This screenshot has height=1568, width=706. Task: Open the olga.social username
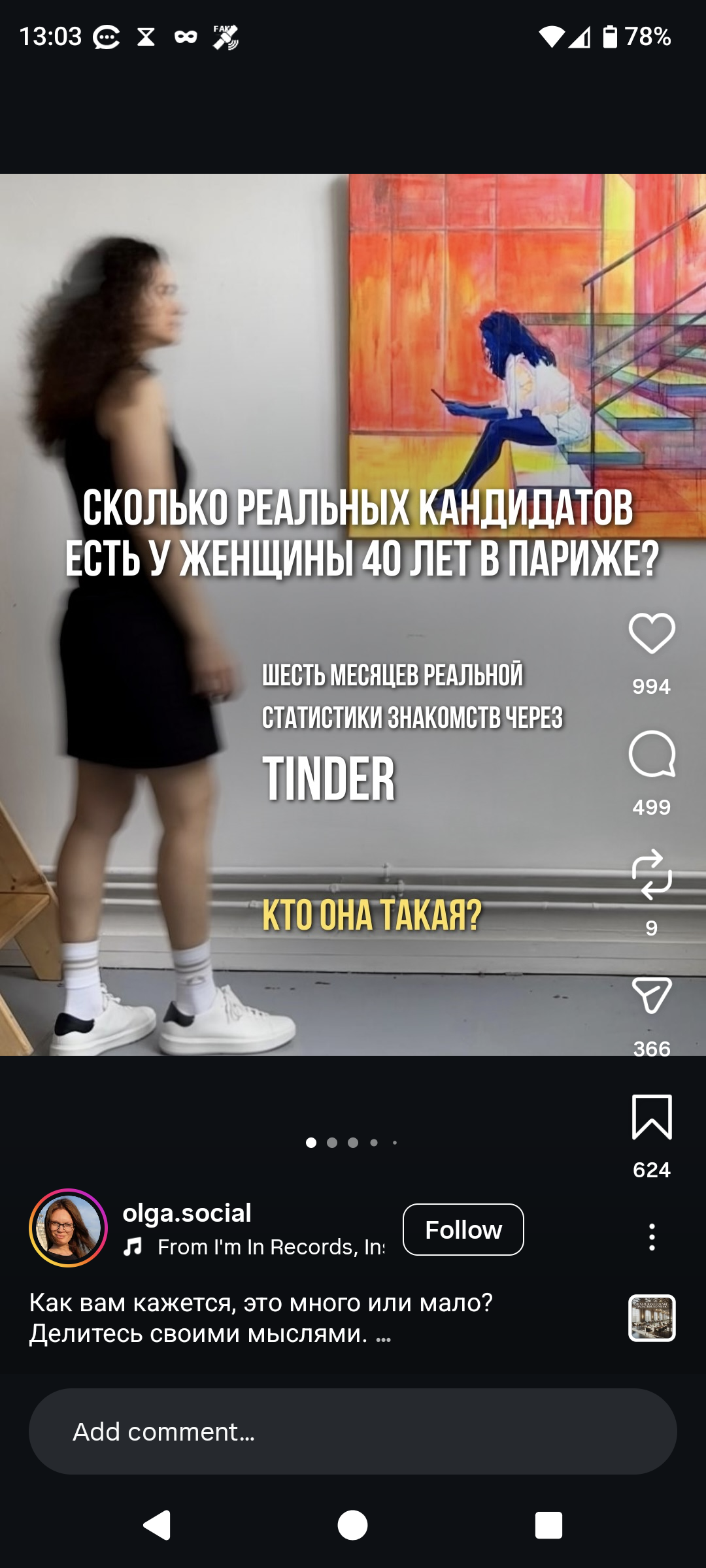tap(187, 1213)
